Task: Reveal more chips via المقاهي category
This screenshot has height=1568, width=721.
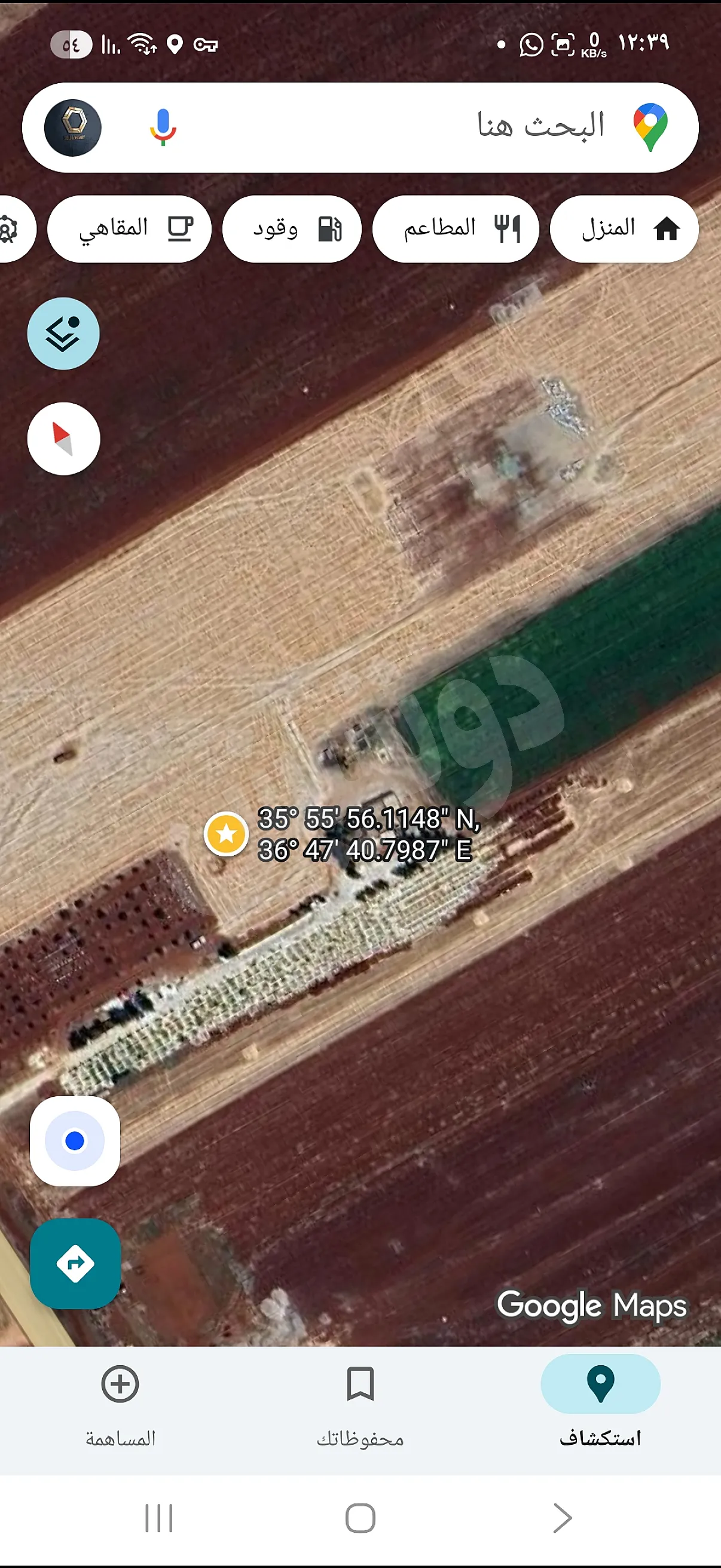Action: (x=129, y=229)
